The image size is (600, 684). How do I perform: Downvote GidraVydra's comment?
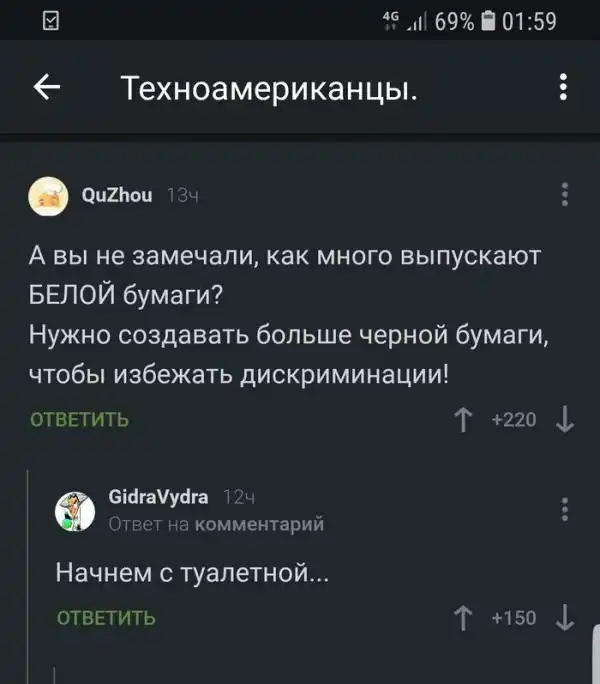click(x=565, y=618)
